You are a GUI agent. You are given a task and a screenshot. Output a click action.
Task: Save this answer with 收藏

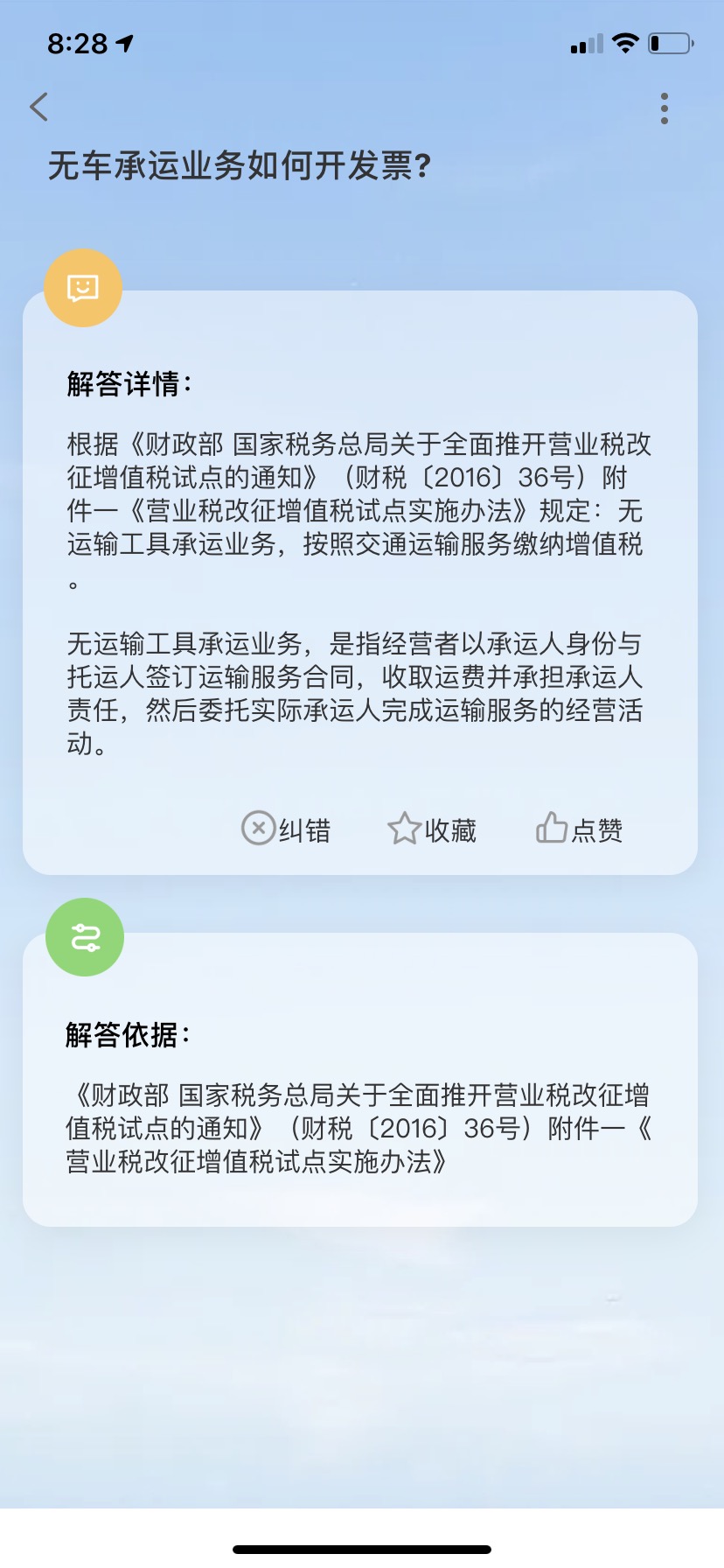coord(432,829)
